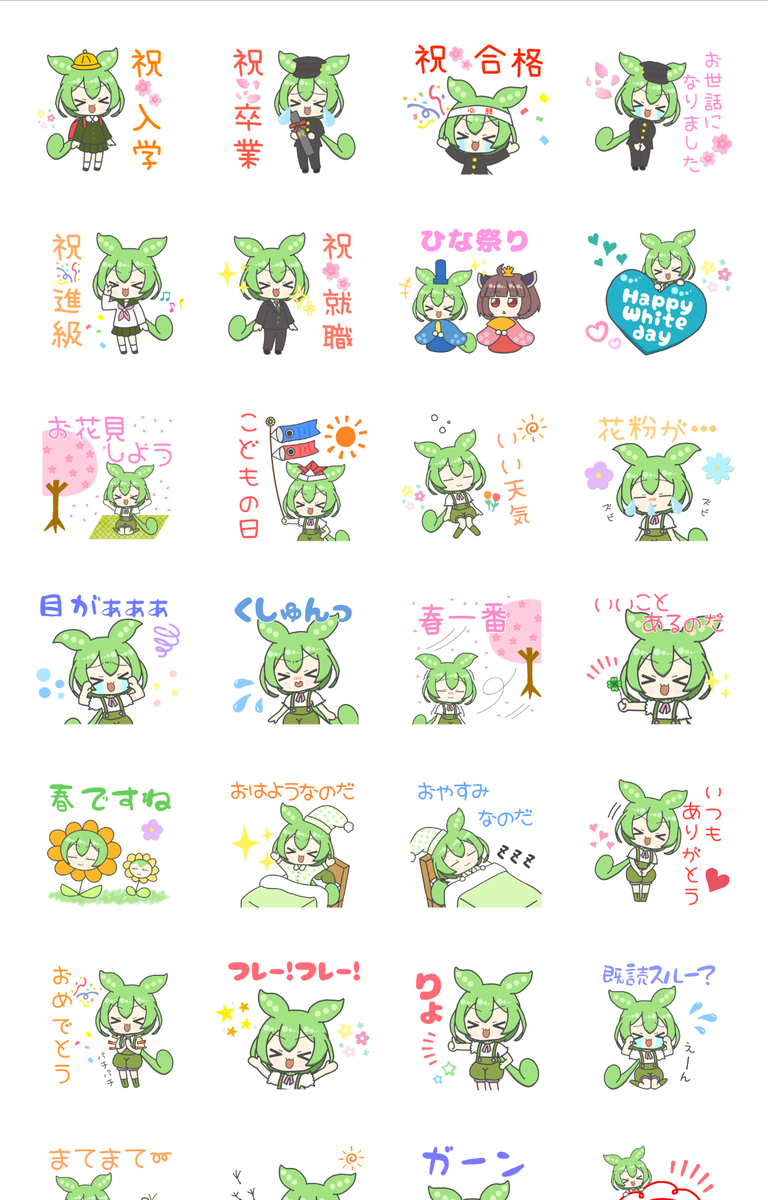Open the ひな祭り sticker
This screenshot has width=768, height=1200.
[477, 294]
